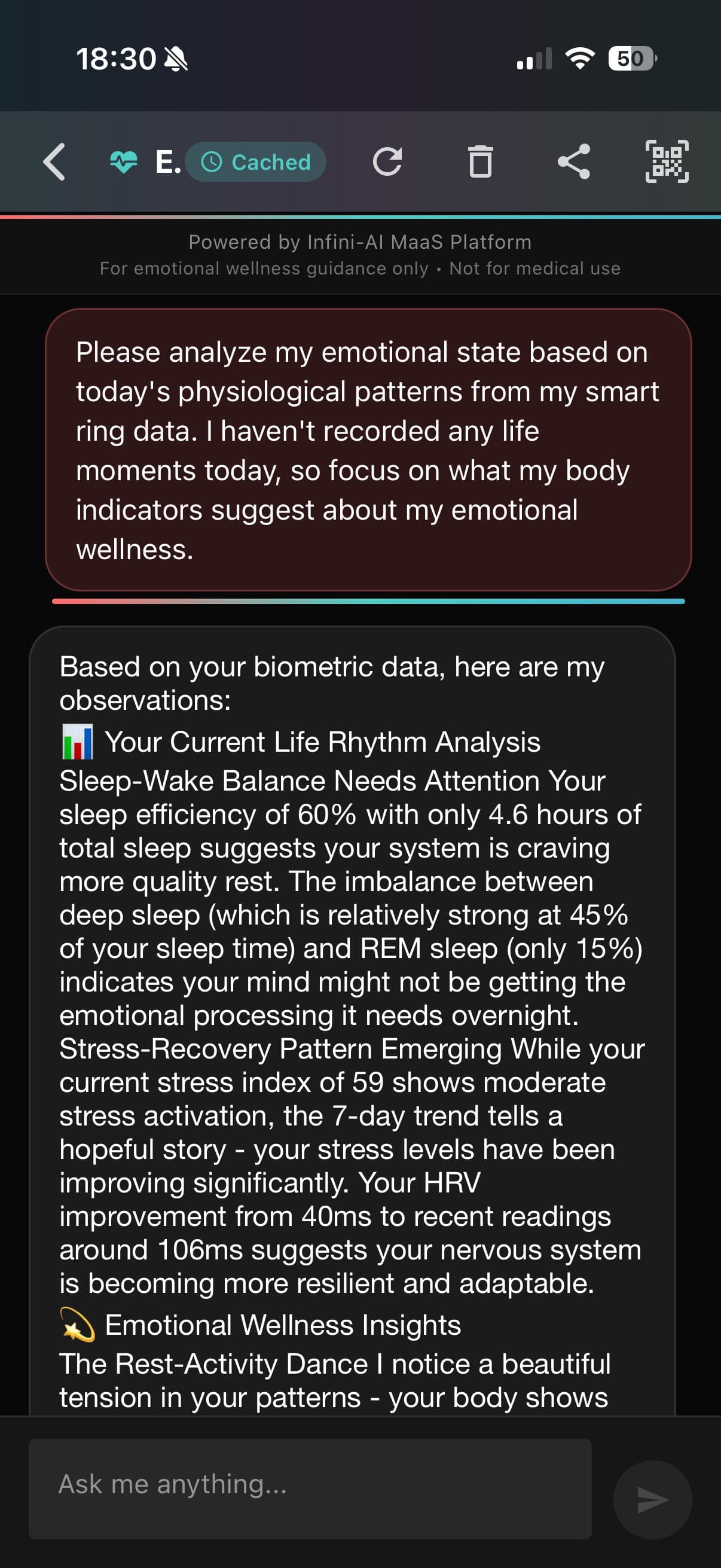Image resolution: width=721 pixels, height=1568 pixels.
Task: Focus the Ask me anything input
Action: [x=310, y=1489]
